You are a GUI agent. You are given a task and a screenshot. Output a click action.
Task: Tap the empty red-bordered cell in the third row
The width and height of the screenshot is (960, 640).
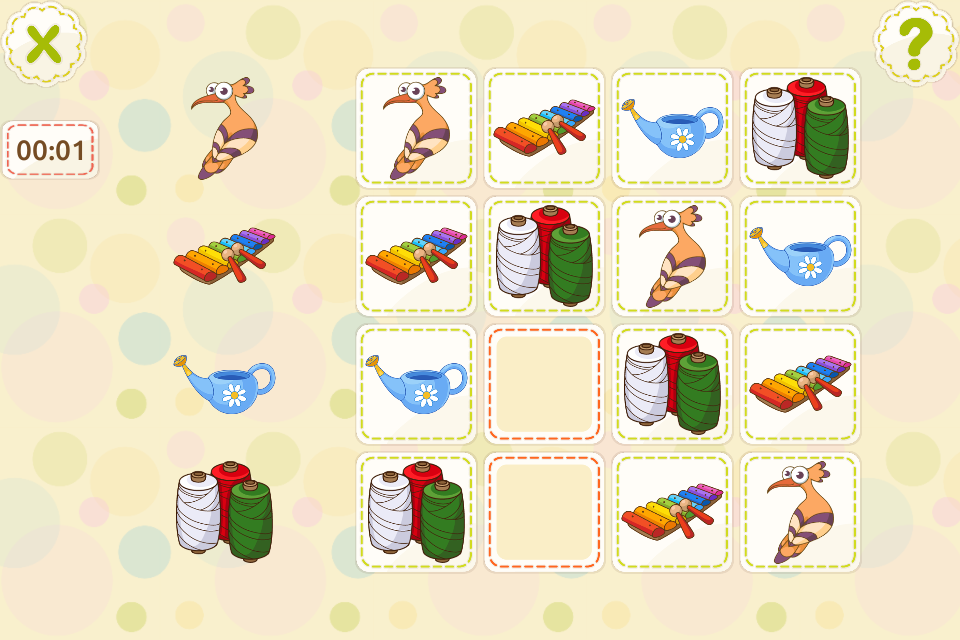pos(544,384)
